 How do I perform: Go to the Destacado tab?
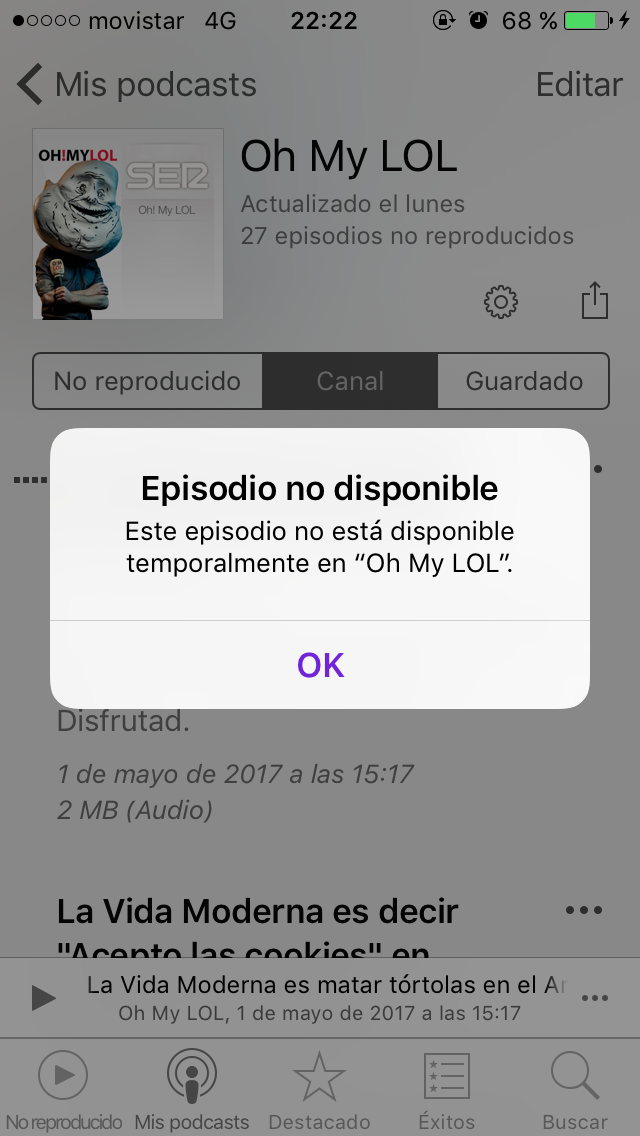point(319,1090)
